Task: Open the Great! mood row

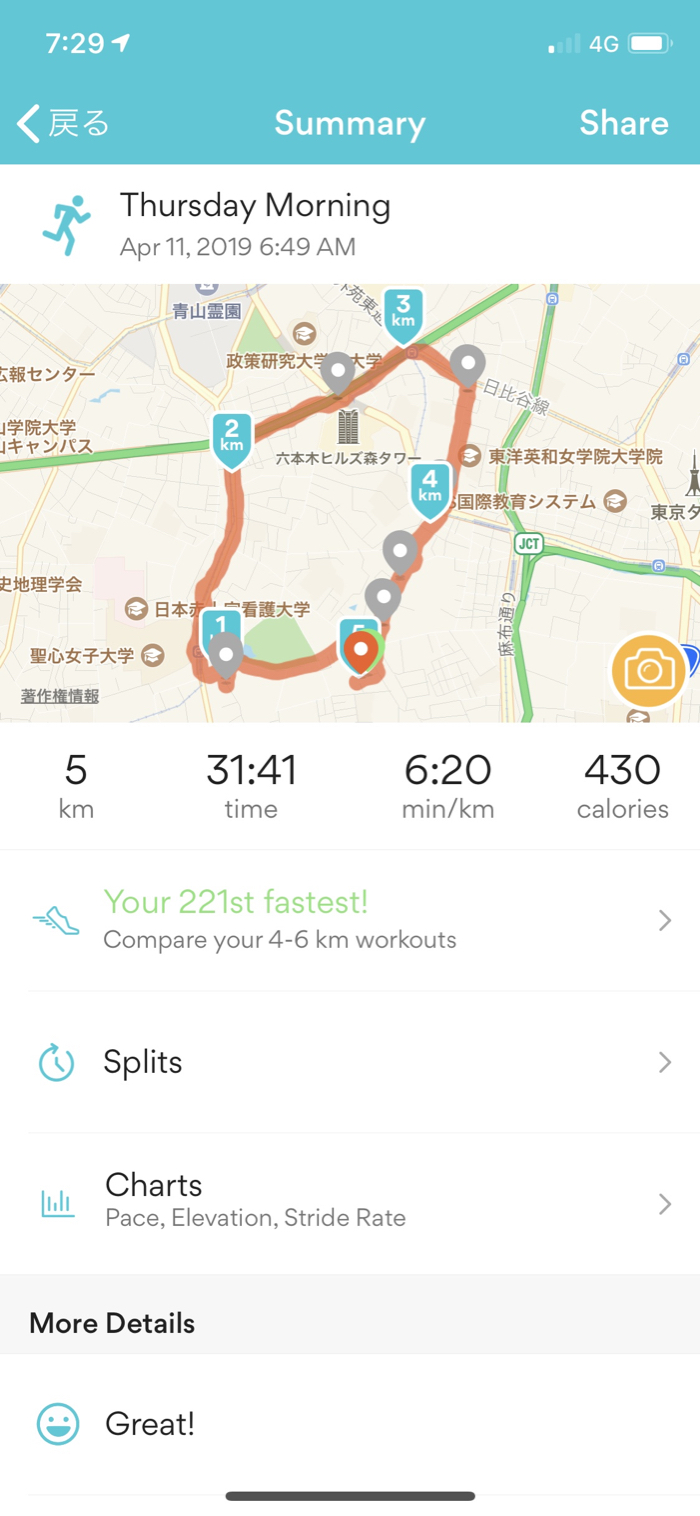Action: (350, 1424)
